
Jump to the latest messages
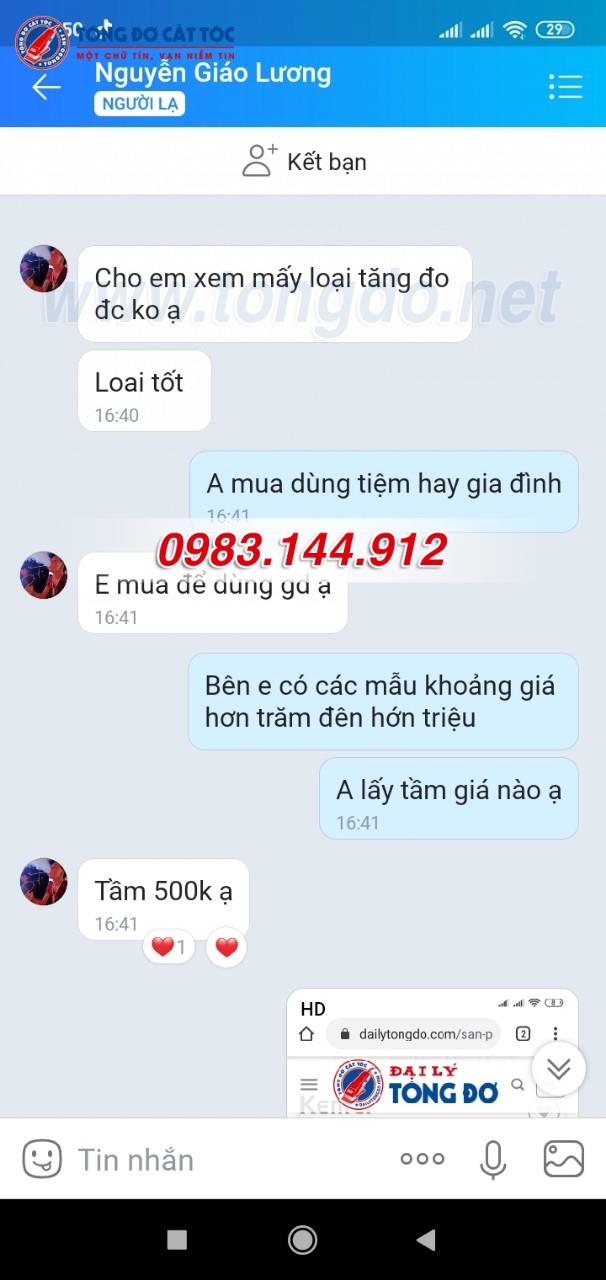tap(558, 1068)
